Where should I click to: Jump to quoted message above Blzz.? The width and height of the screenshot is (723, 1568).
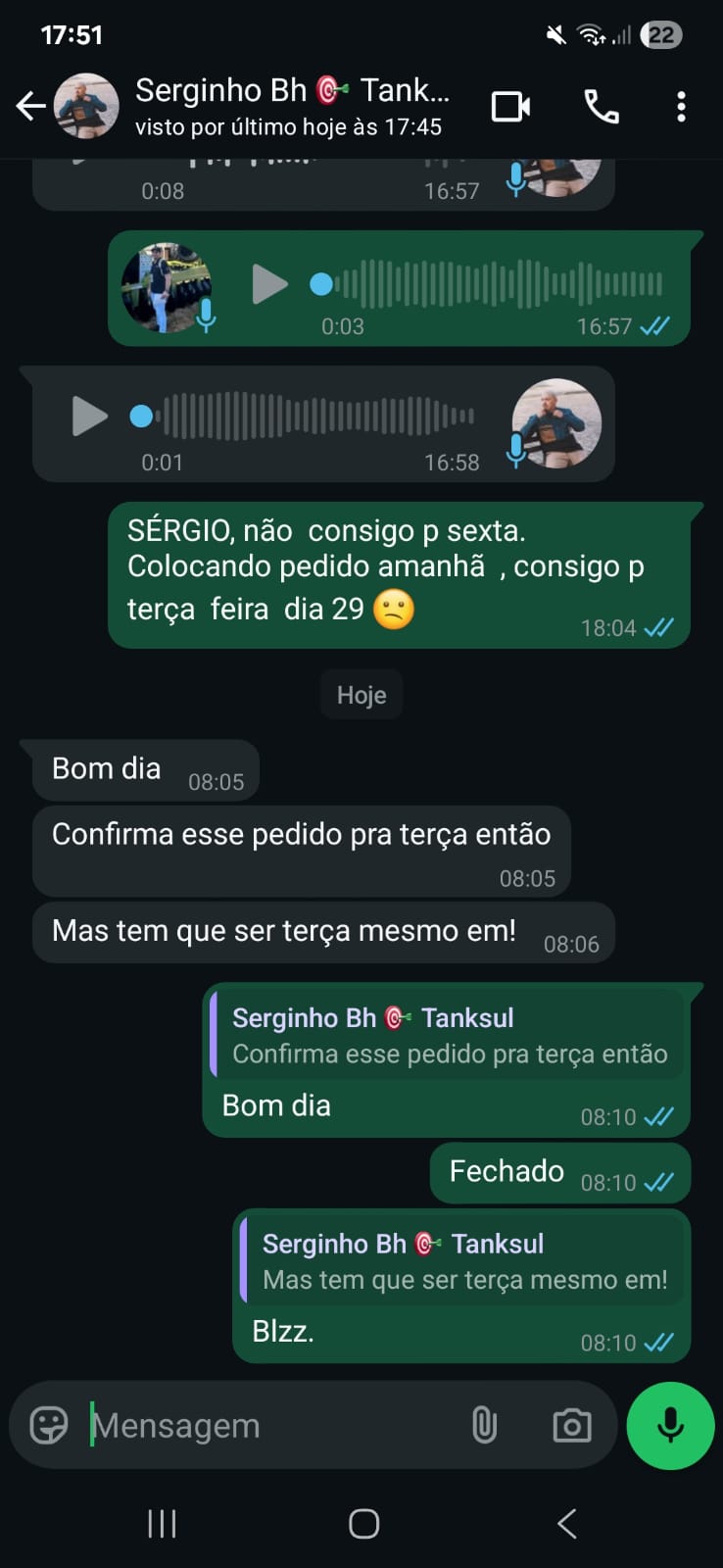click(x=462, y=1260)
